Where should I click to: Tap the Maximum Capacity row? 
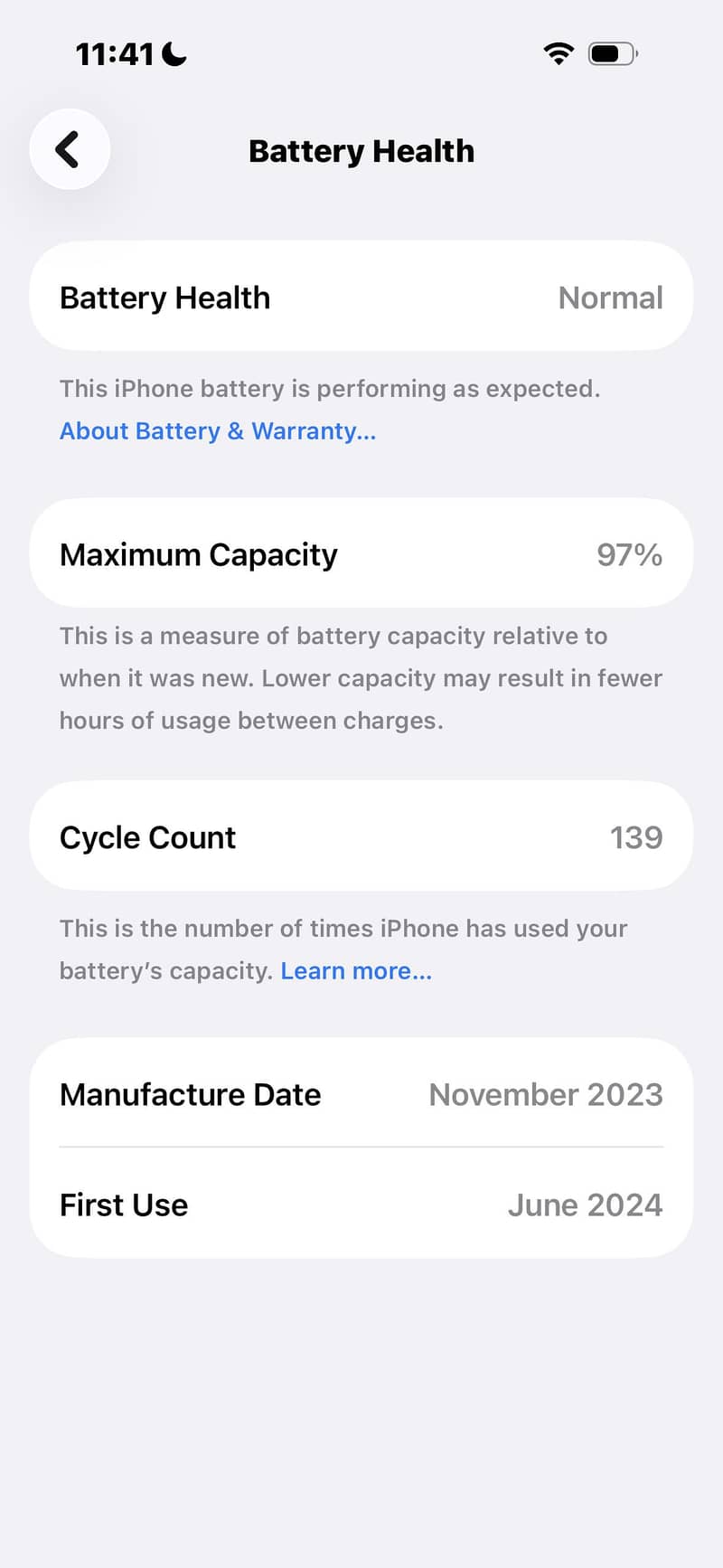coord(361,553)
